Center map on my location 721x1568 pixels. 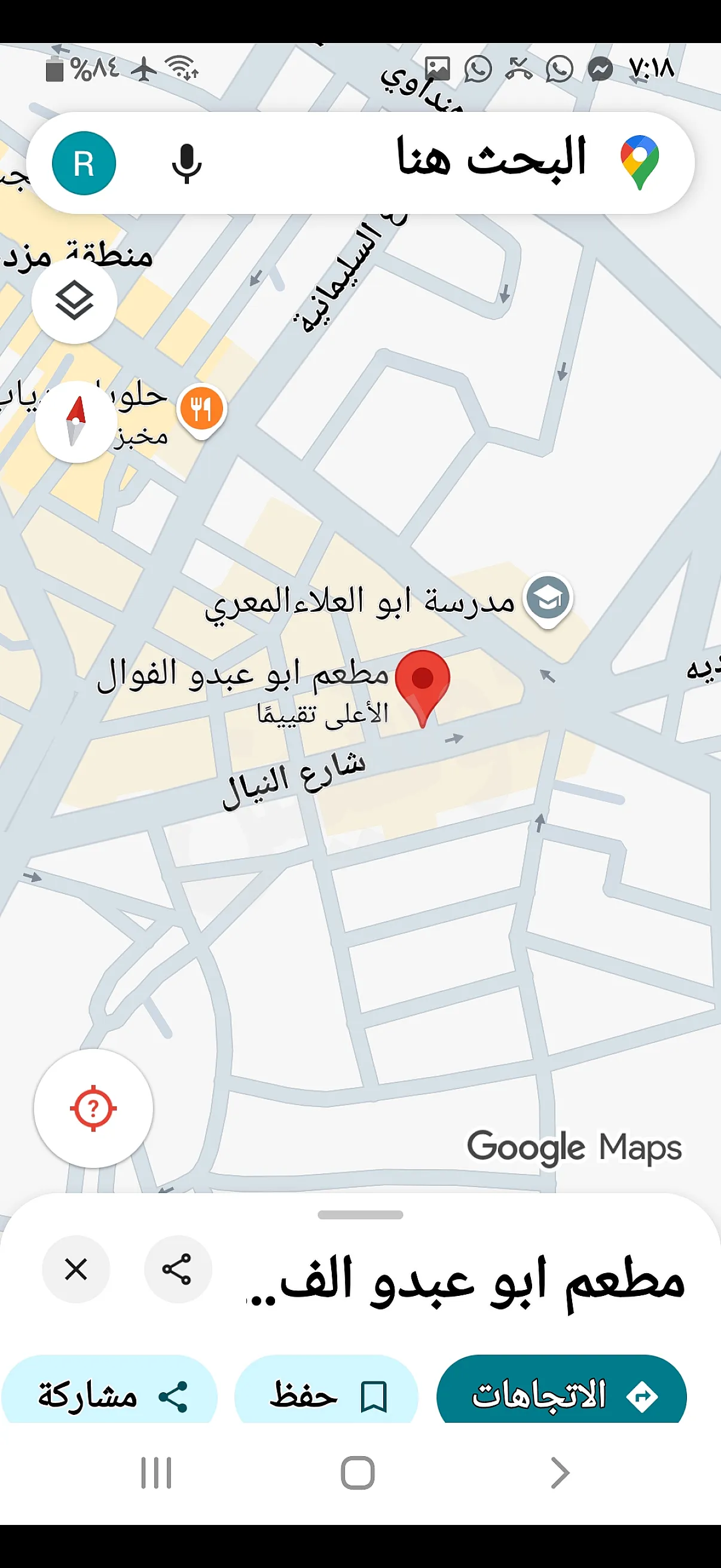tap(93, 1108)
